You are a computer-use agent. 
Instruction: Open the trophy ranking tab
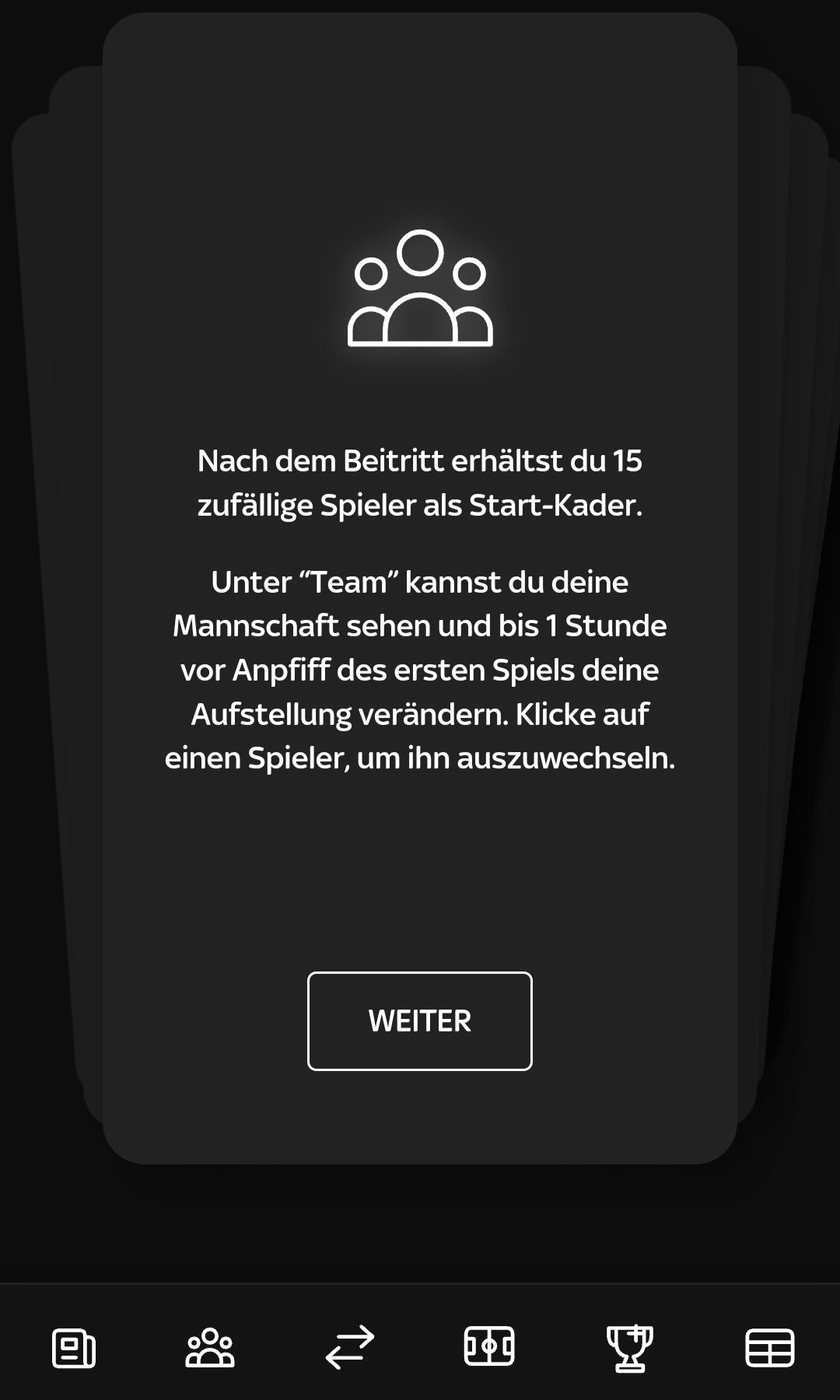pos(629,1348)
